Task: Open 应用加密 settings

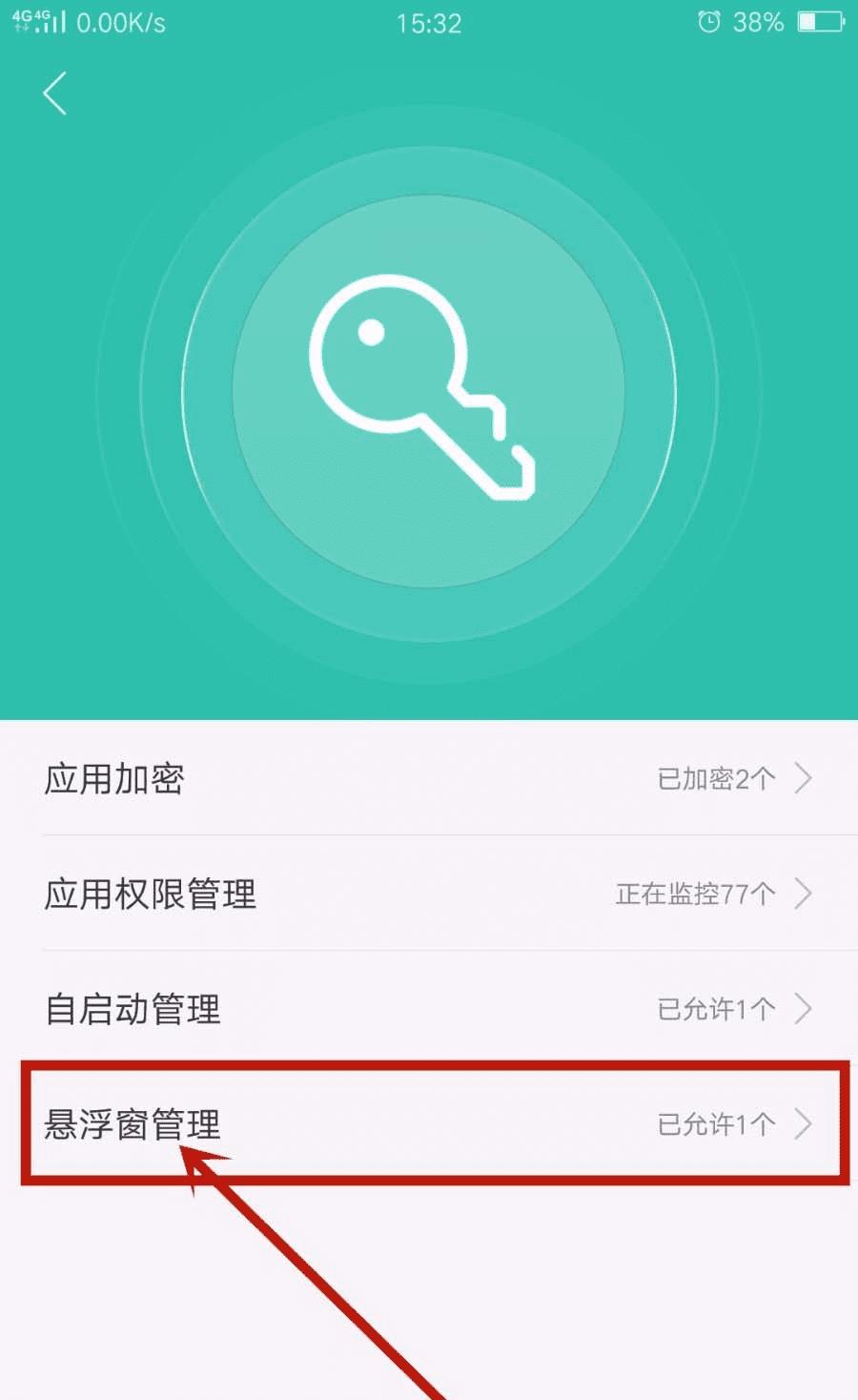Action: 429,778
